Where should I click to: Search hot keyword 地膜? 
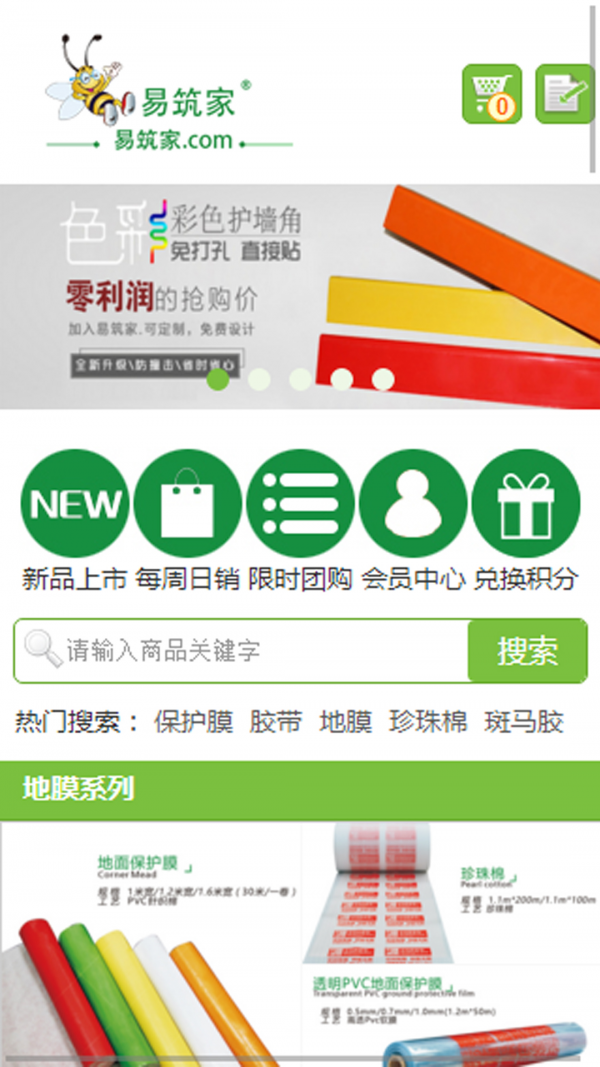click(345, 721)
